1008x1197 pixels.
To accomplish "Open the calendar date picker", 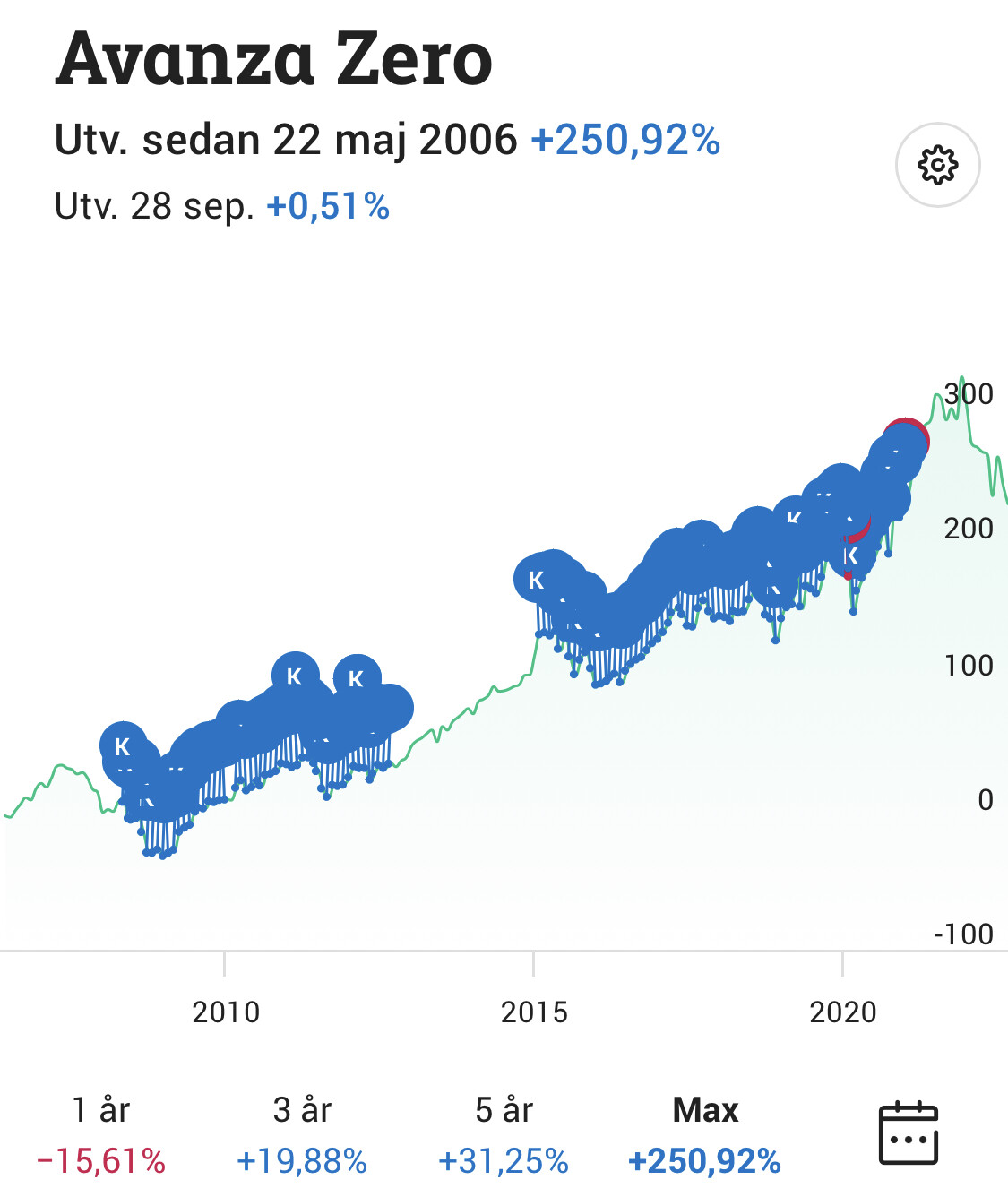I will point(909,1133).
